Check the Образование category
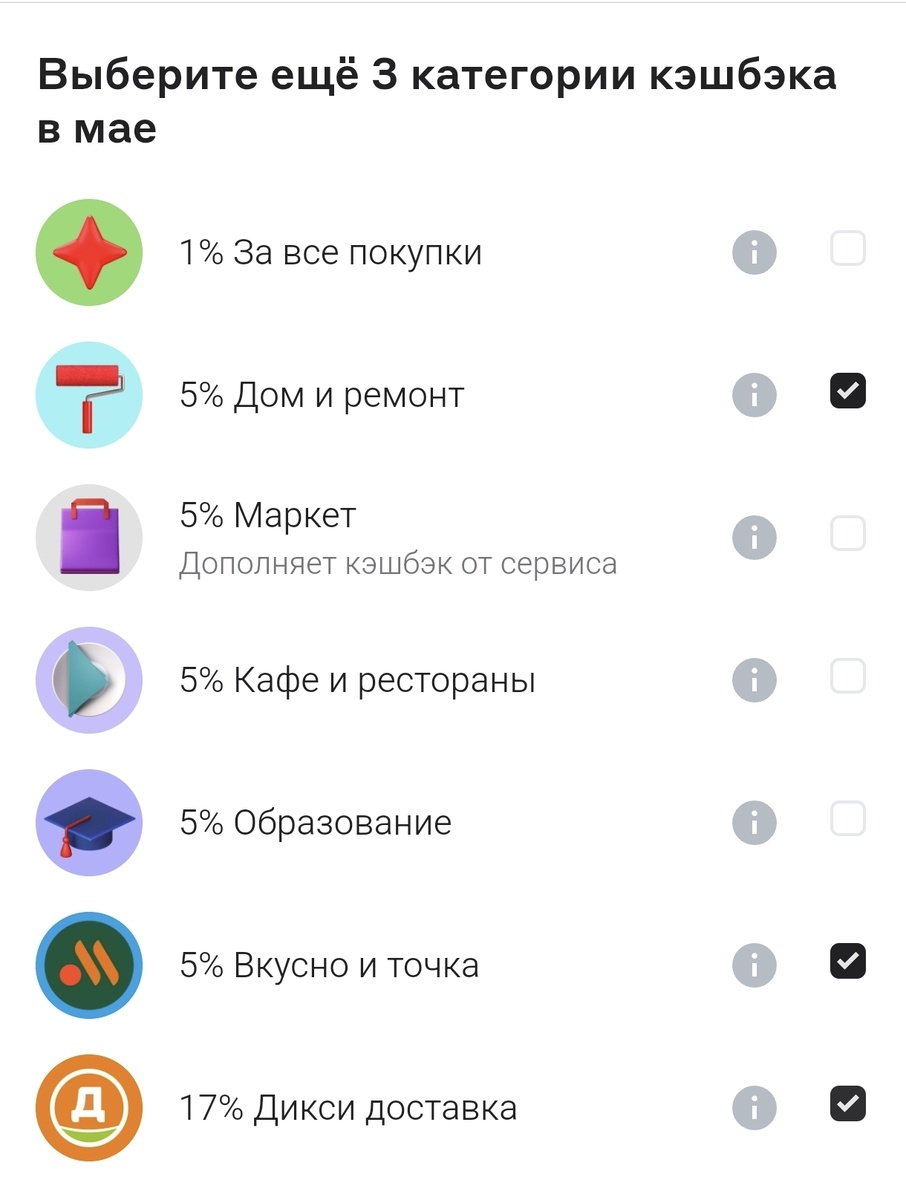The width and height of the screenshot is (906, 1200). 847,819
